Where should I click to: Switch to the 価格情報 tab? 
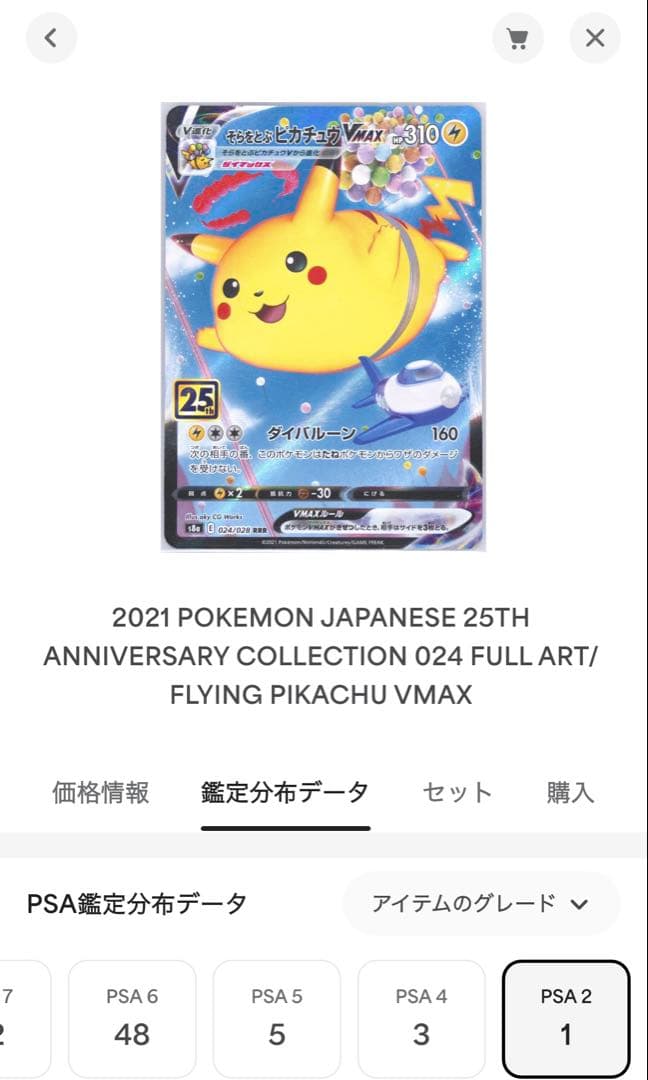click(x=101, y=793)
